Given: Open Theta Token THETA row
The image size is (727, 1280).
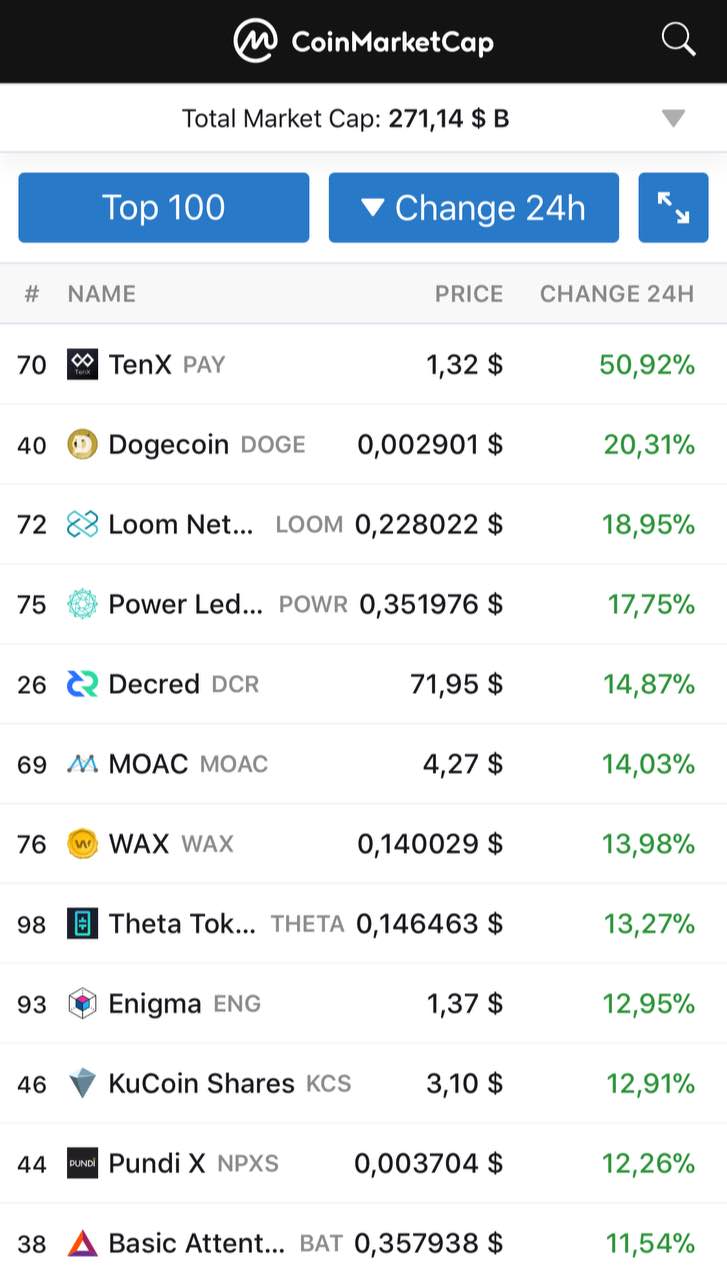Looking at the screenshot, I should pos(363,924).
